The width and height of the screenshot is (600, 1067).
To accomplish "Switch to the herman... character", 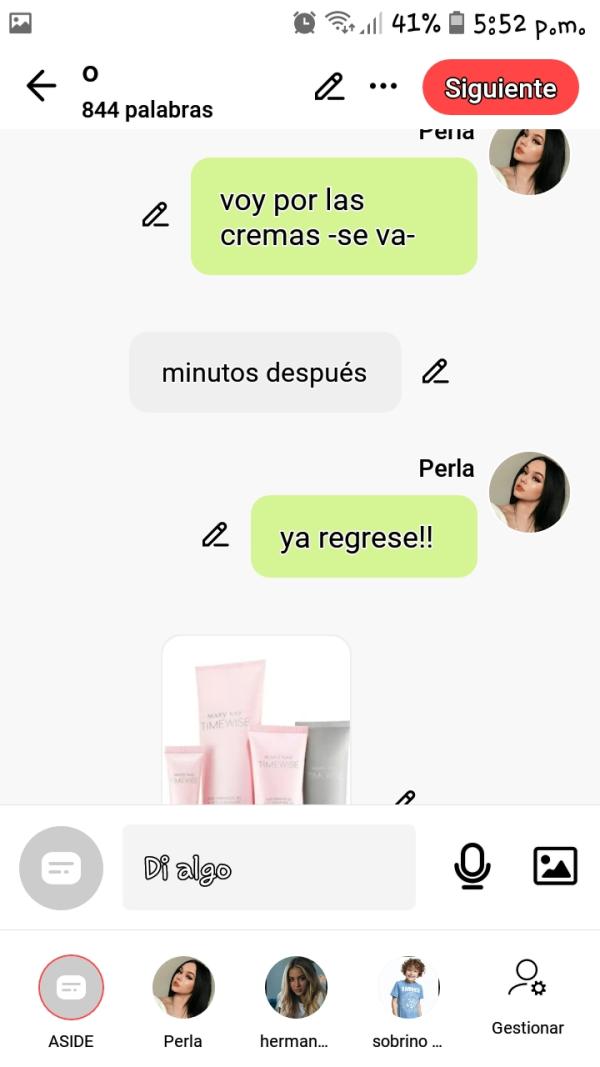I will (295, 988).
